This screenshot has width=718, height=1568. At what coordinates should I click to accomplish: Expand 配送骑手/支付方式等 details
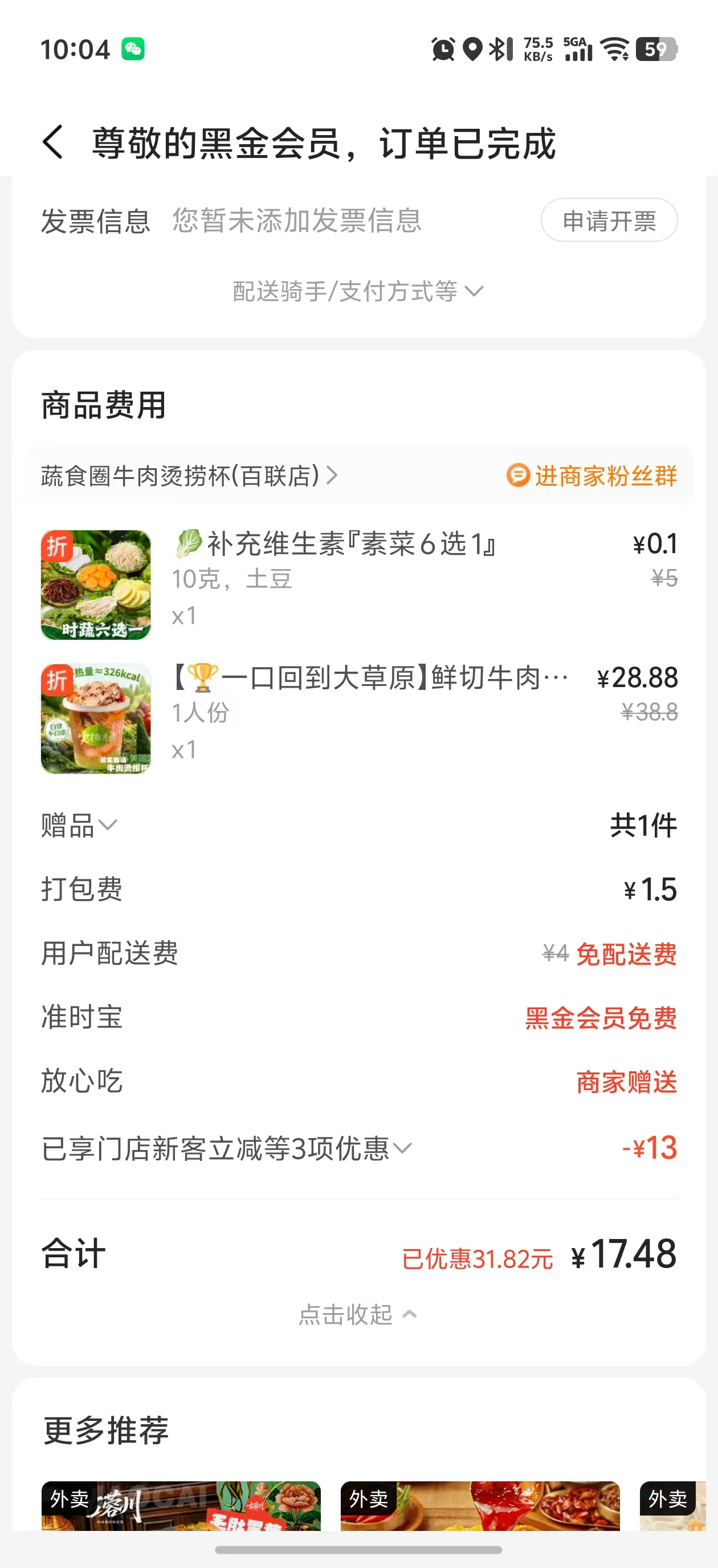click(x=358, y=291)
